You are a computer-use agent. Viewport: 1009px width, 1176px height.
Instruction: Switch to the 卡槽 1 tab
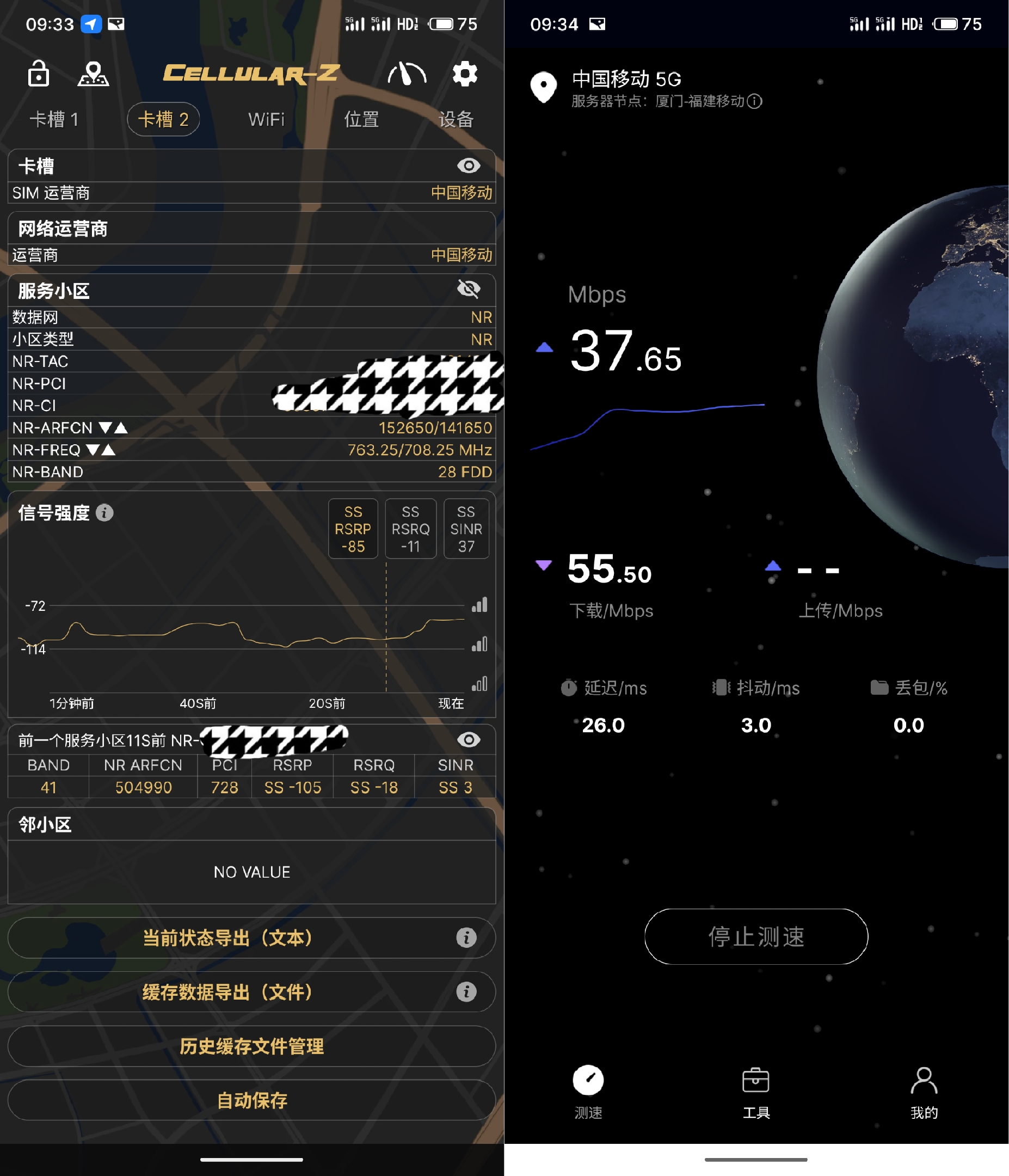click(54, 119)
